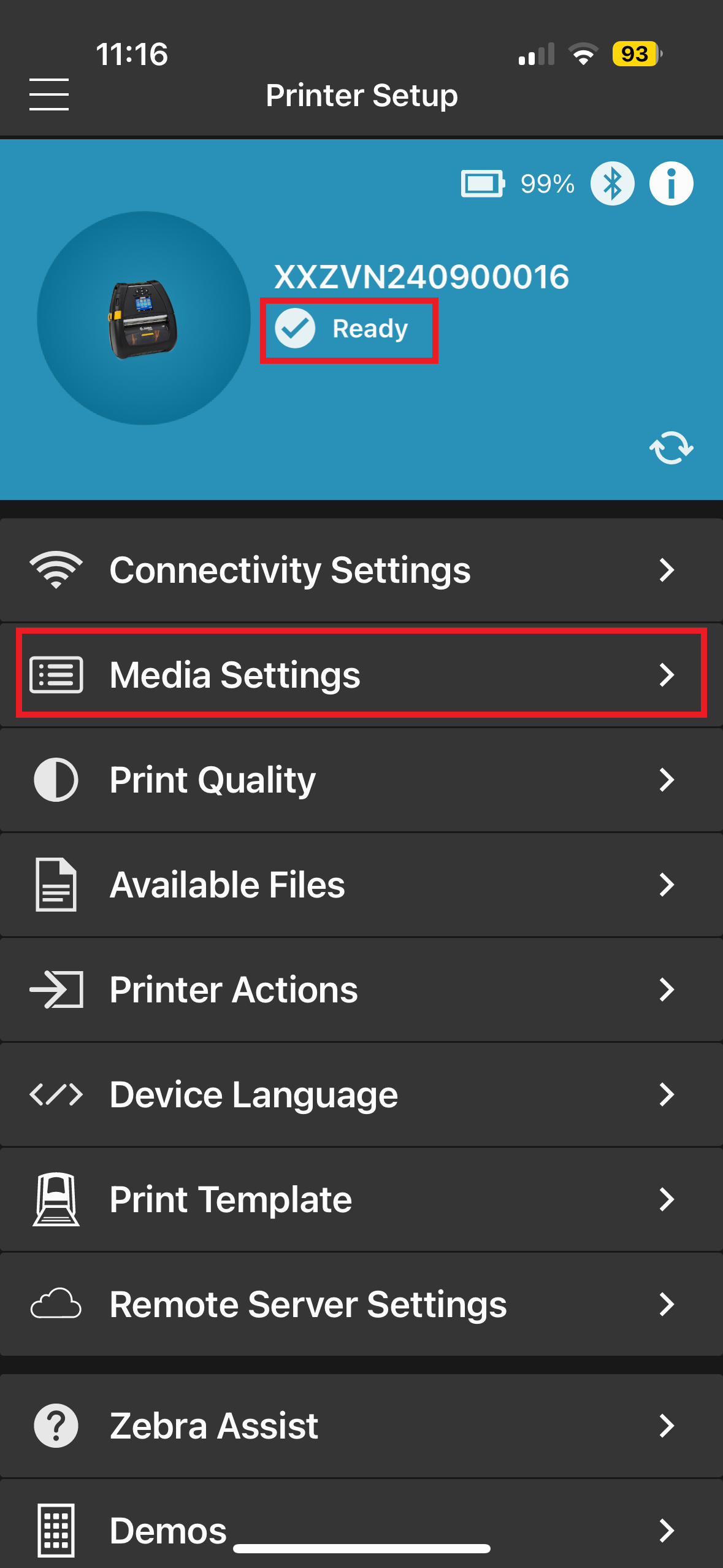Expand Media Settings via its chevron
The height and width of the screenshot is (1568, 723).
(668, 674)
